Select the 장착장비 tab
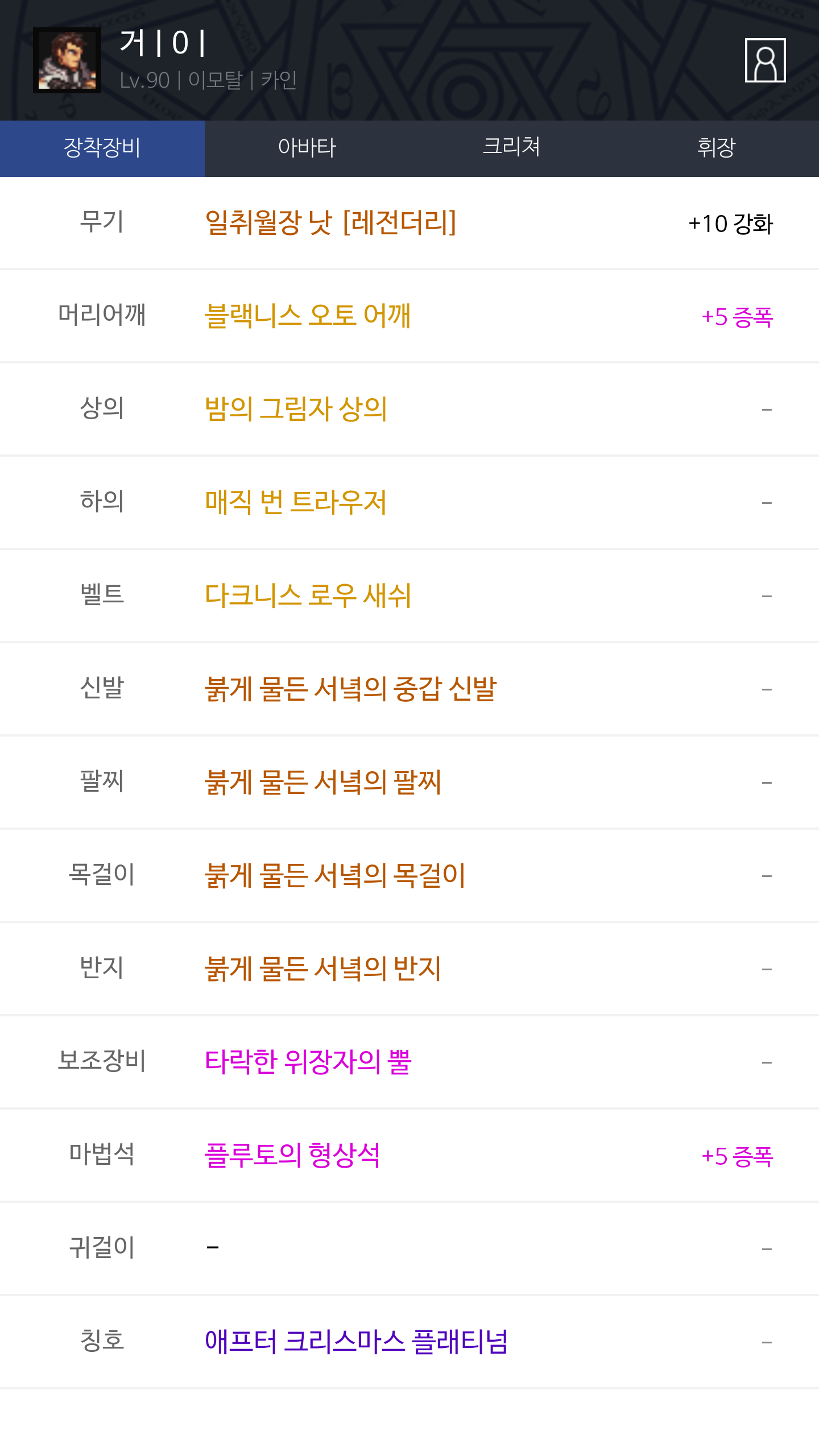The width and height of the screenshot is (819, 1456). click(102, 148)
